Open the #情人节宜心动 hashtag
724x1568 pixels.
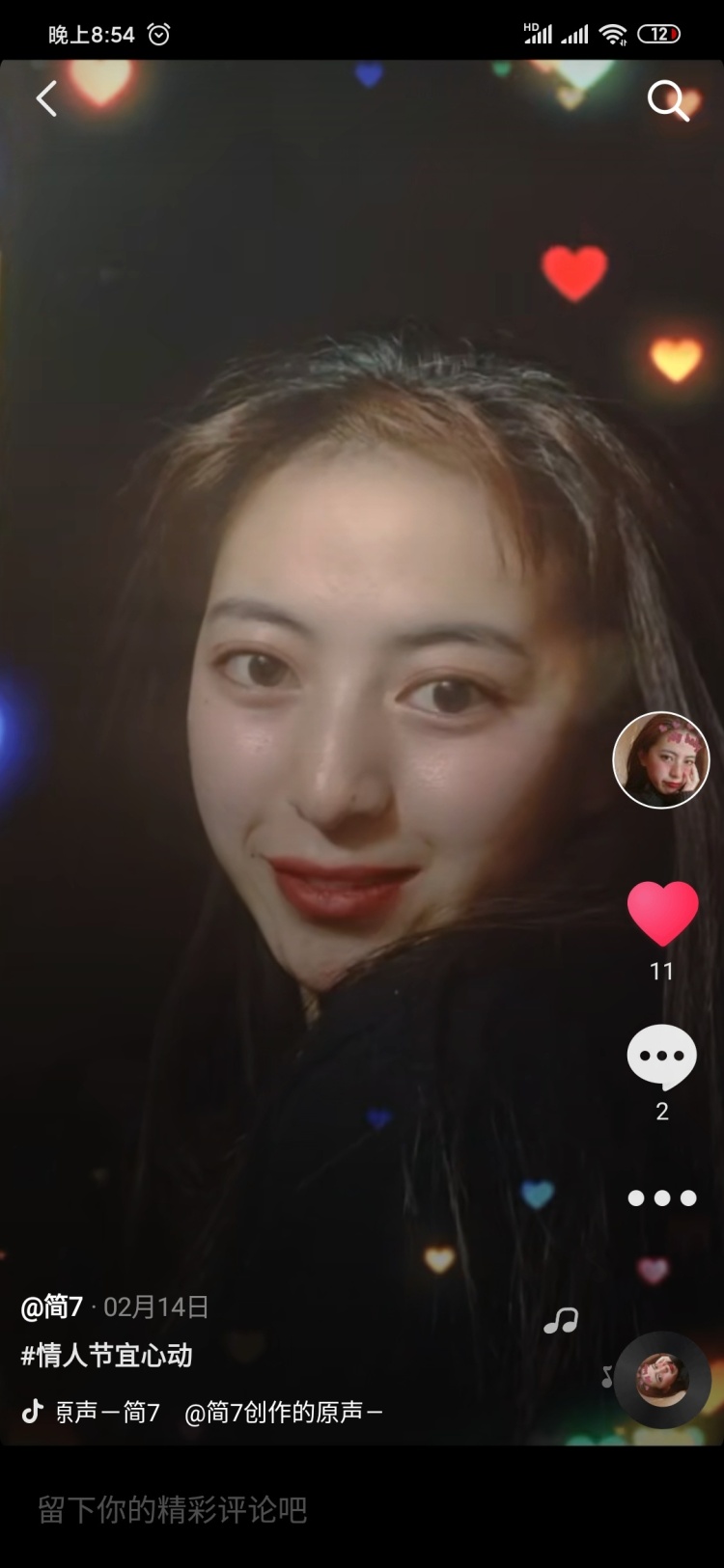click(x=107, y=1356)
